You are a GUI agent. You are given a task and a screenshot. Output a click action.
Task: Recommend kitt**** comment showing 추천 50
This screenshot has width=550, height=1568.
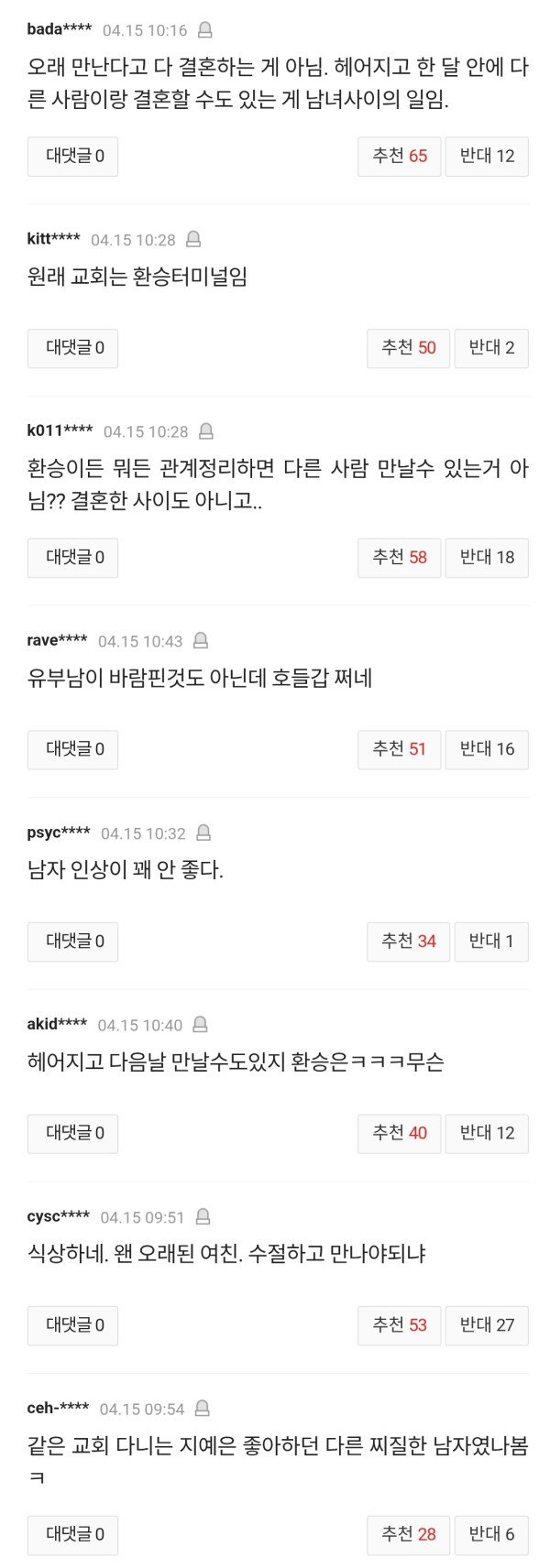(408, 348)
